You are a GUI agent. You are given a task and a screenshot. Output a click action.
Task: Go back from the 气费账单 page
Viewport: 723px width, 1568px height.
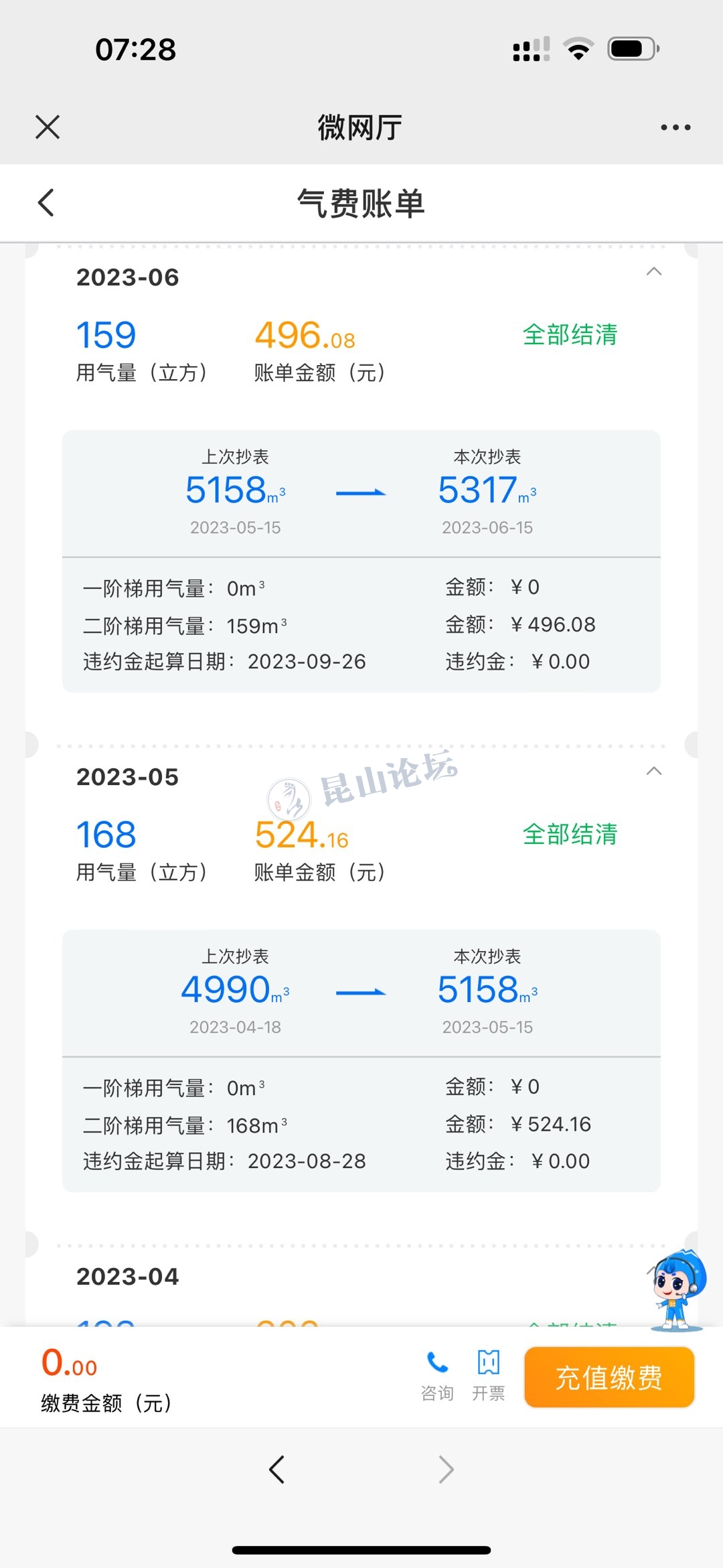[46, 203]
